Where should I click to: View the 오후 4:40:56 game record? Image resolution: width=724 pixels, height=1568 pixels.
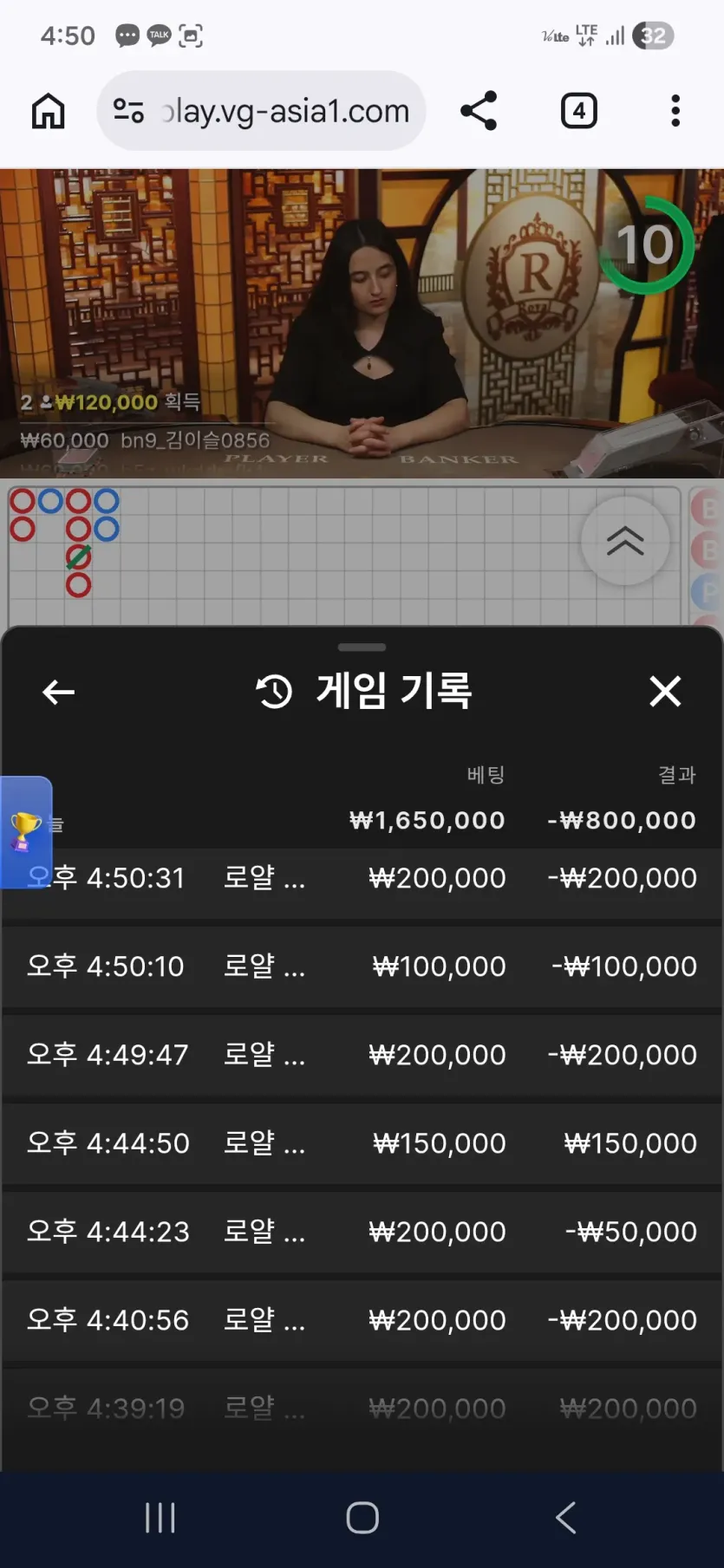[362, 1320]
